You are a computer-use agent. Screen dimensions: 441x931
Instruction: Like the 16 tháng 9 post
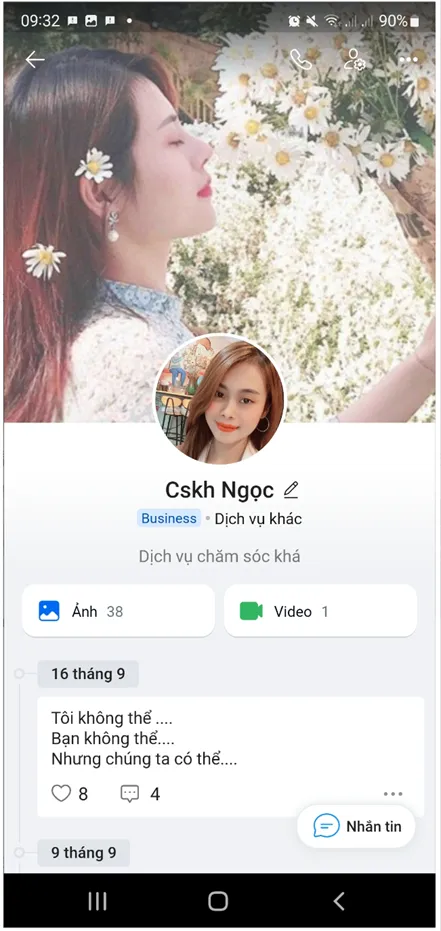point(61,793)
